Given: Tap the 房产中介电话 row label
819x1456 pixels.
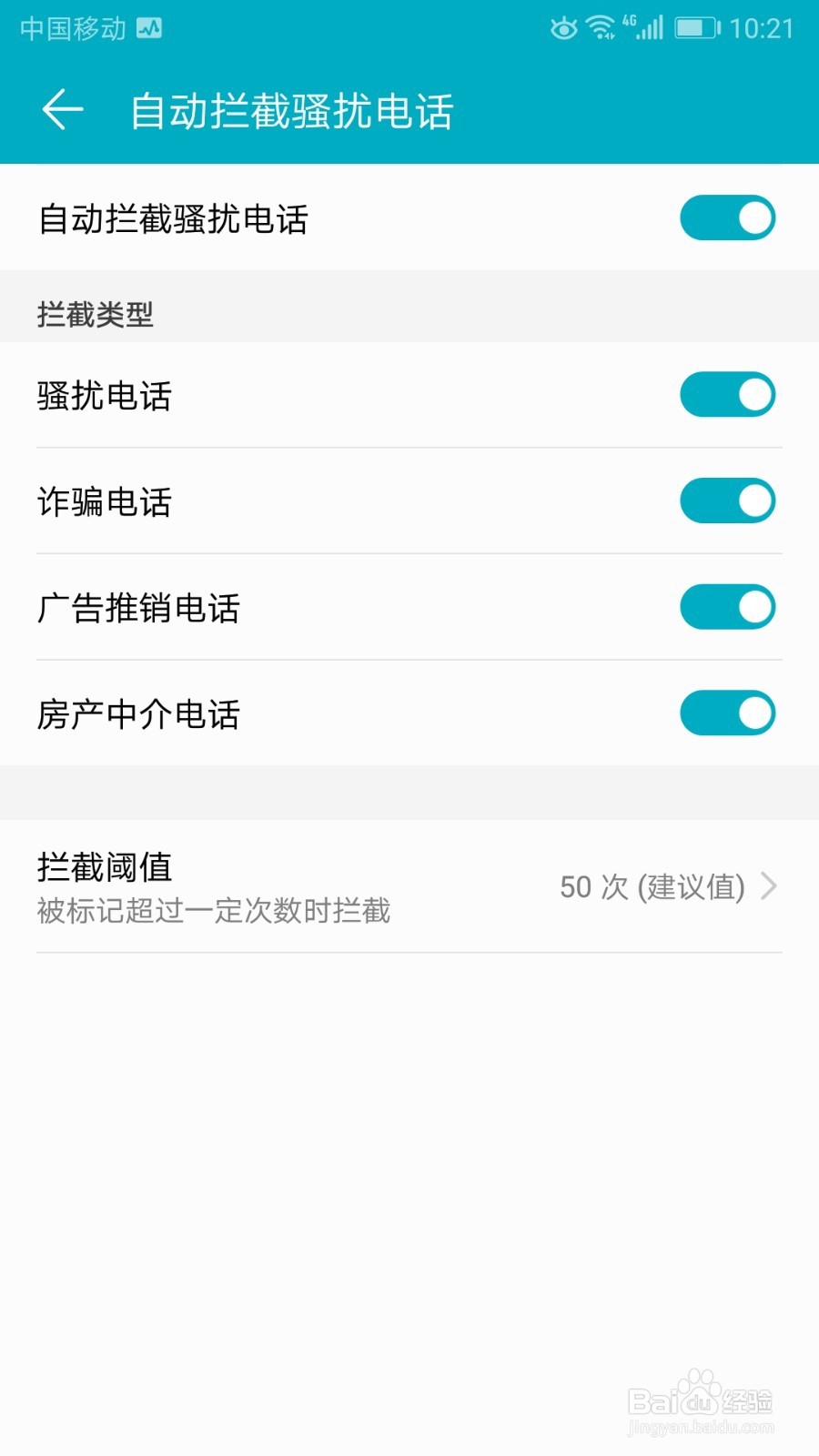Looking at the screenshot, I should (x=137, y=714).
